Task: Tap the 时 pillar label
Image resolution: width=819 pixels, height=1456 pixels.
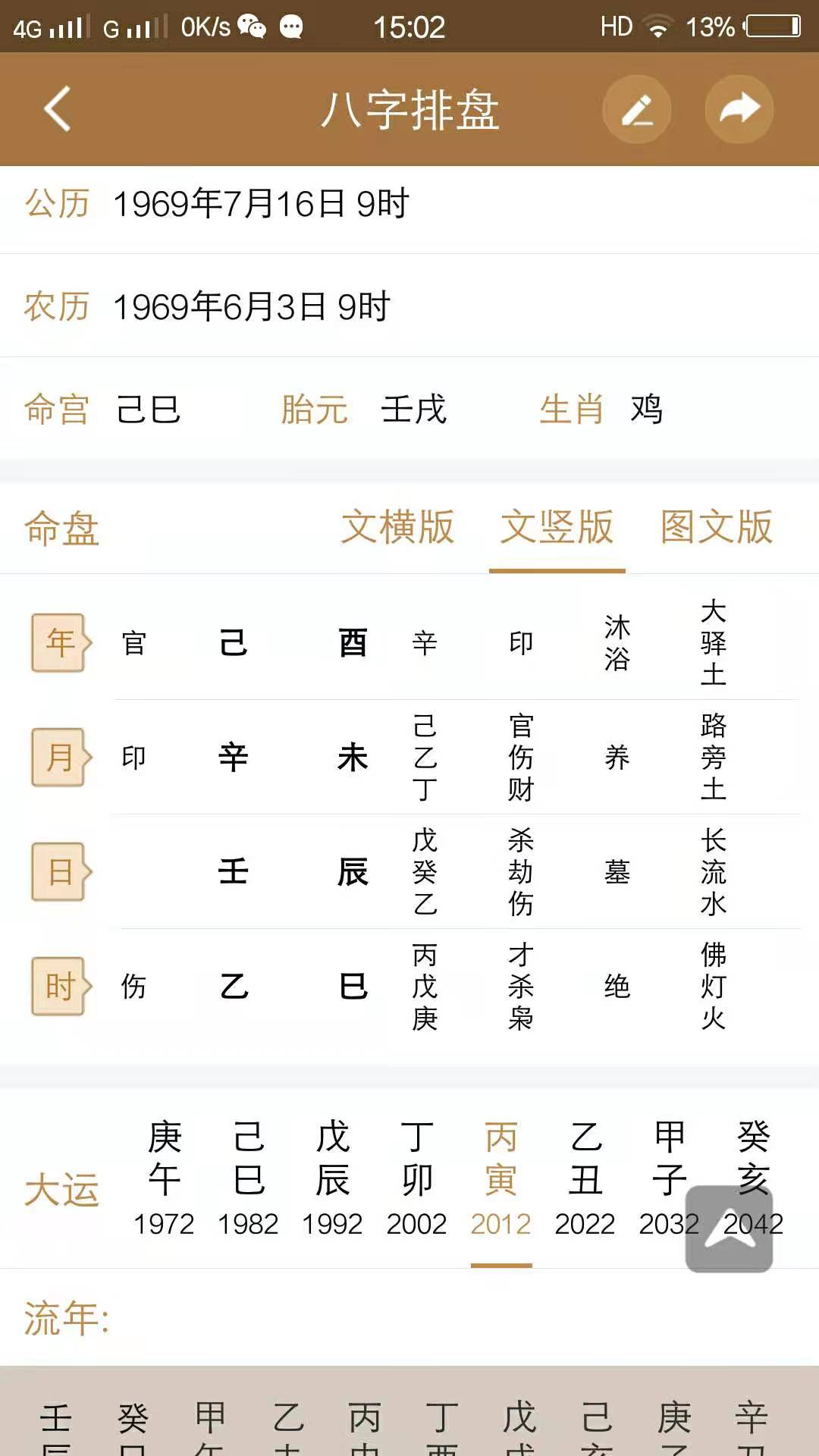Action: [x=61, y=987]
